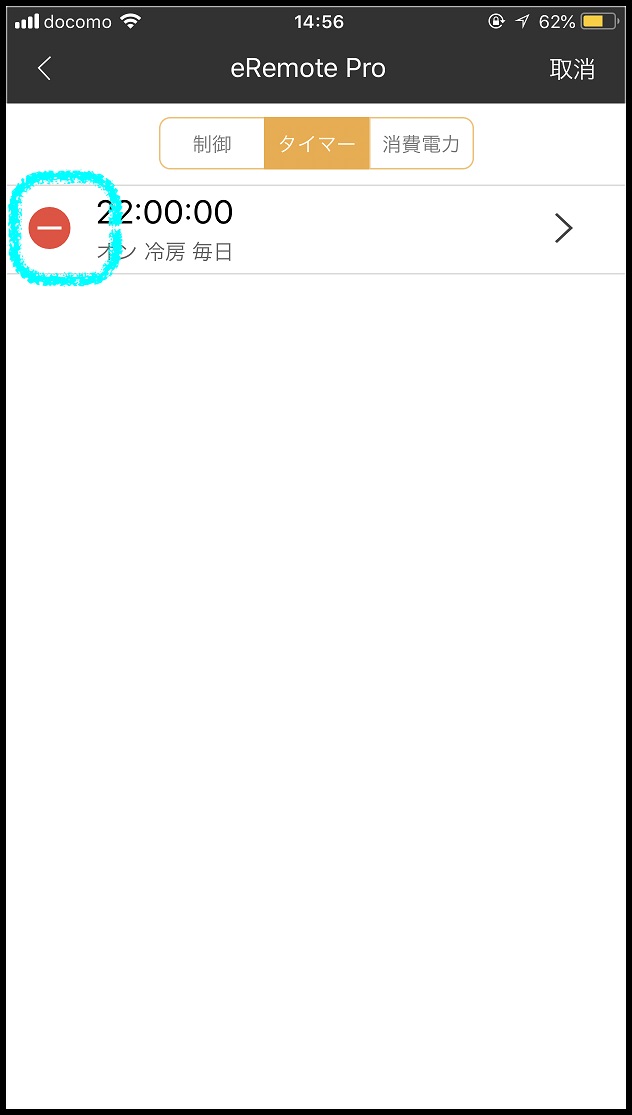The width and height of the screenshot is (632, 1115).
Task: Tap 取消 to cancel editing
Action: click(x=572, y=69)
